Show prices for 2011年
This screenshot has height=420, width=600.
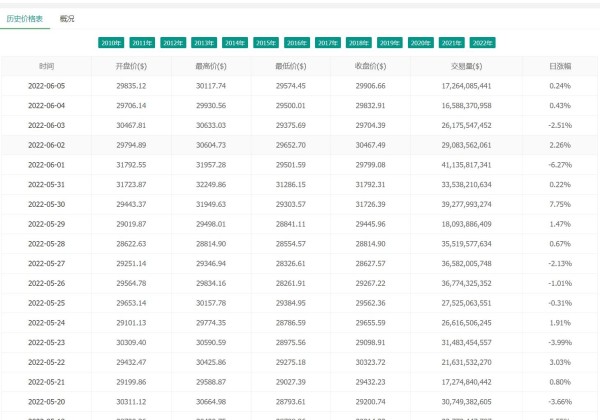click(142, 44)
